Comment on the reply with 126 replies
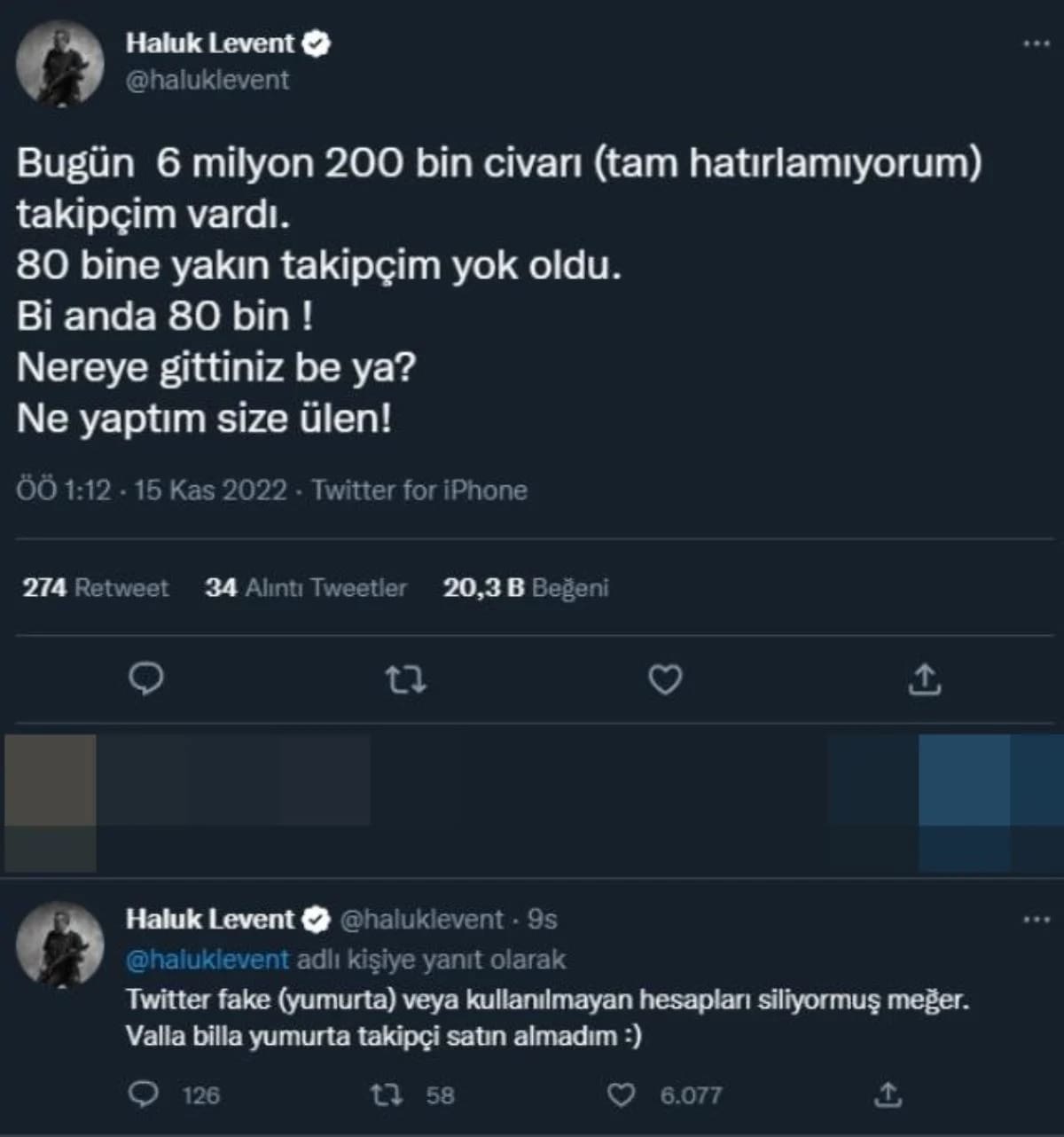 (x=145, y=1095)
